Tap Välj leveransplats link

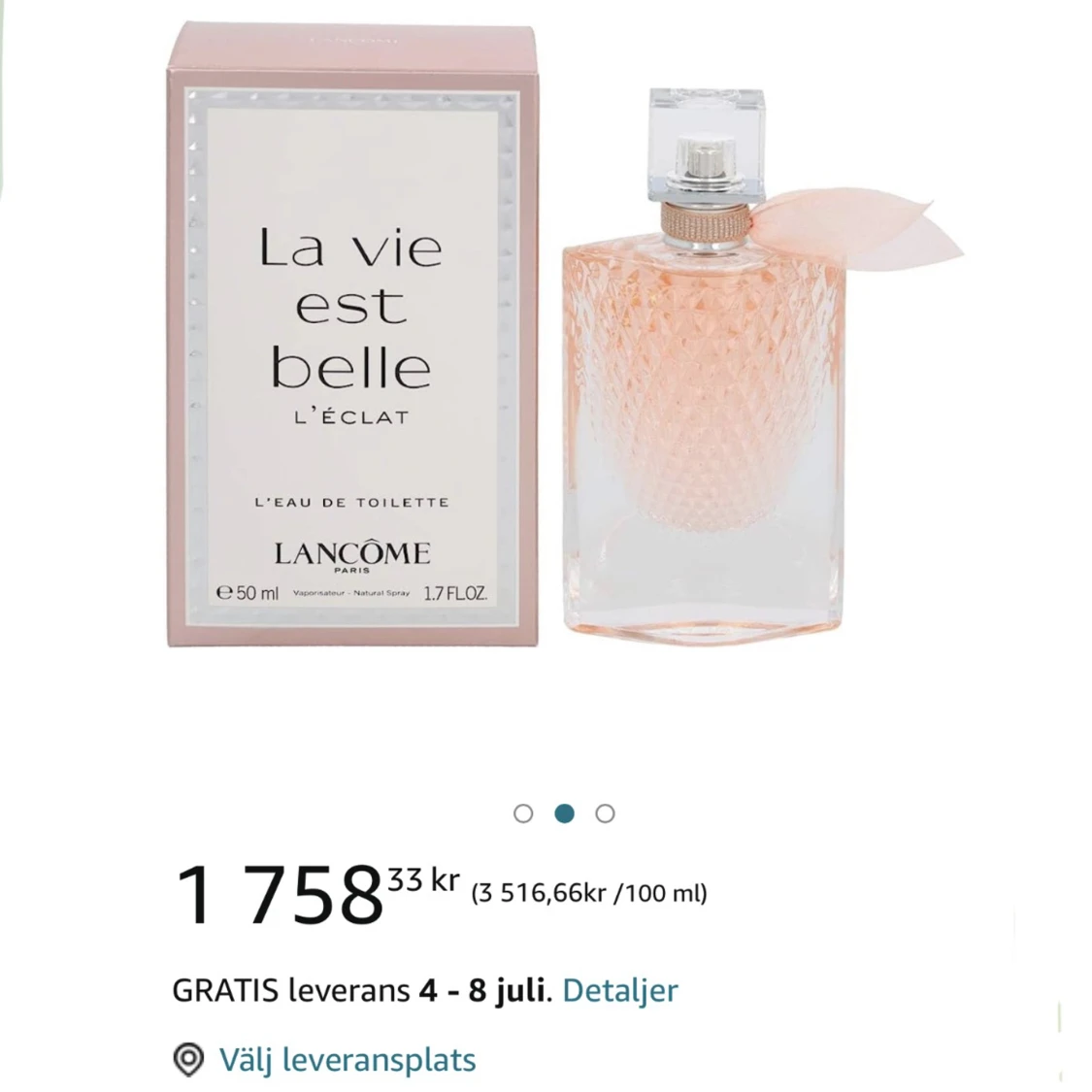point(347,1059)
